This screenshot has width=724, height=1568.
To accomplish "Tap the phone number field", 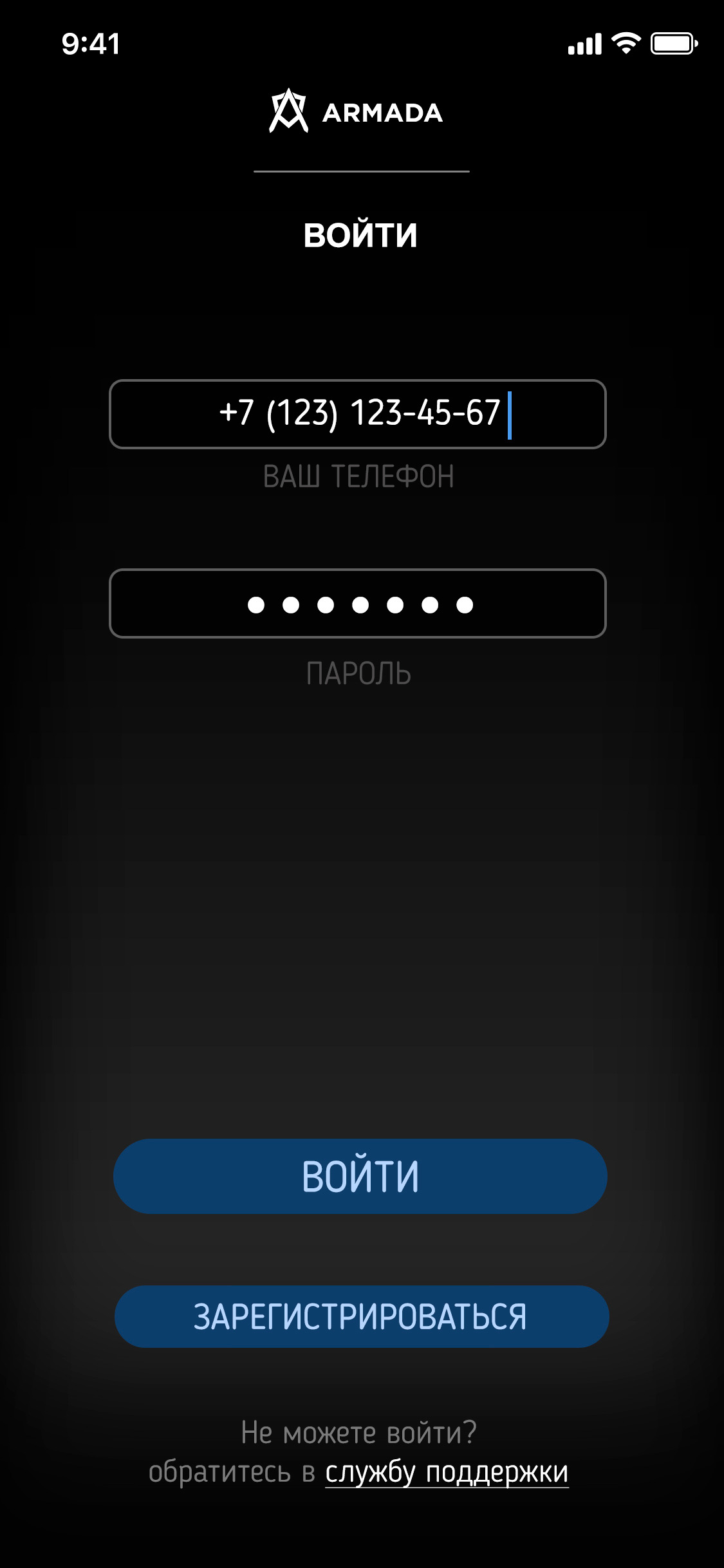I will point(358,414).
